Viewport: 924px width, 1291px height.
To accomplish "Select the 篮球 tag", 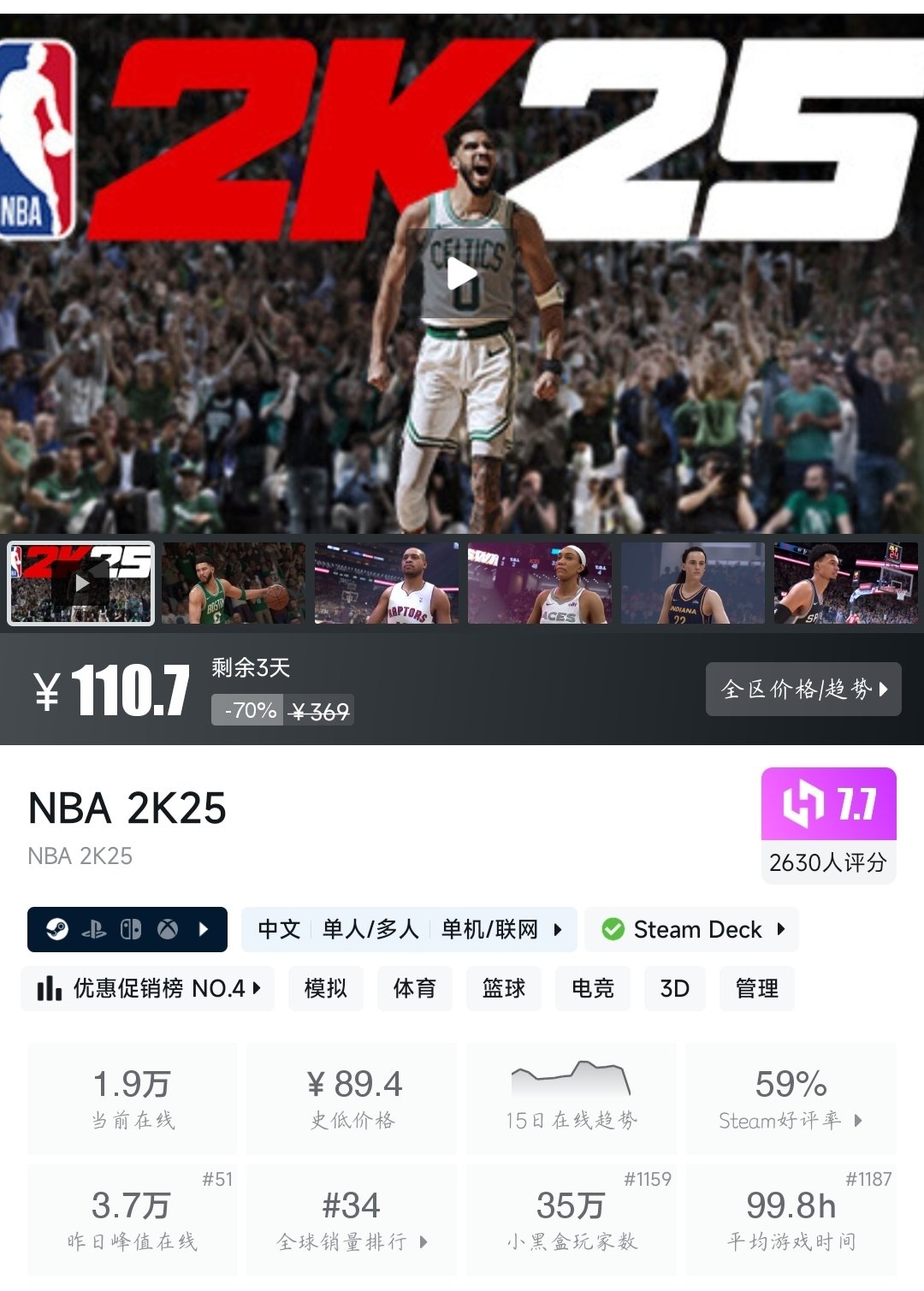I will (x=504, y=989).
